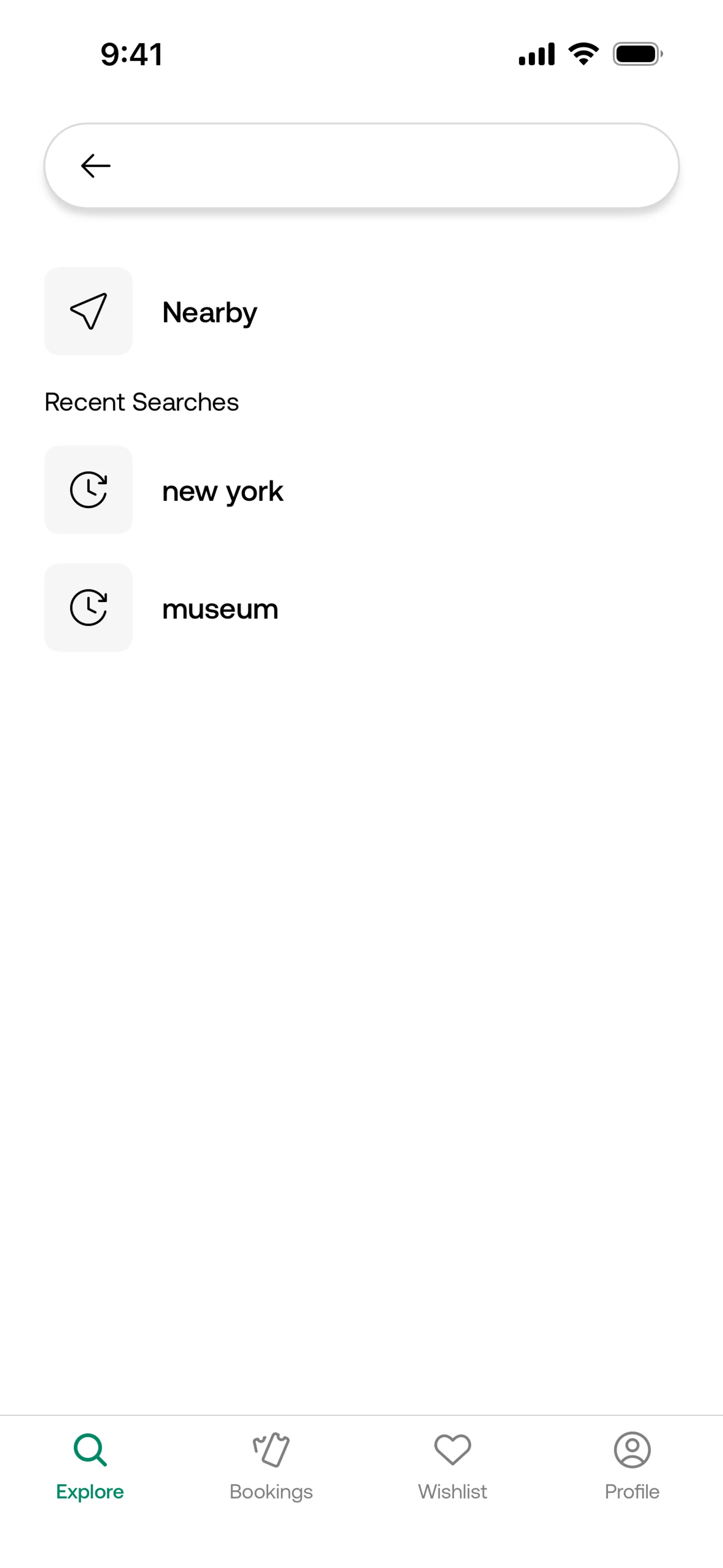Select the Nearby location option
The width and height of the screenshot is (723, 1568).
click(209, 312)
